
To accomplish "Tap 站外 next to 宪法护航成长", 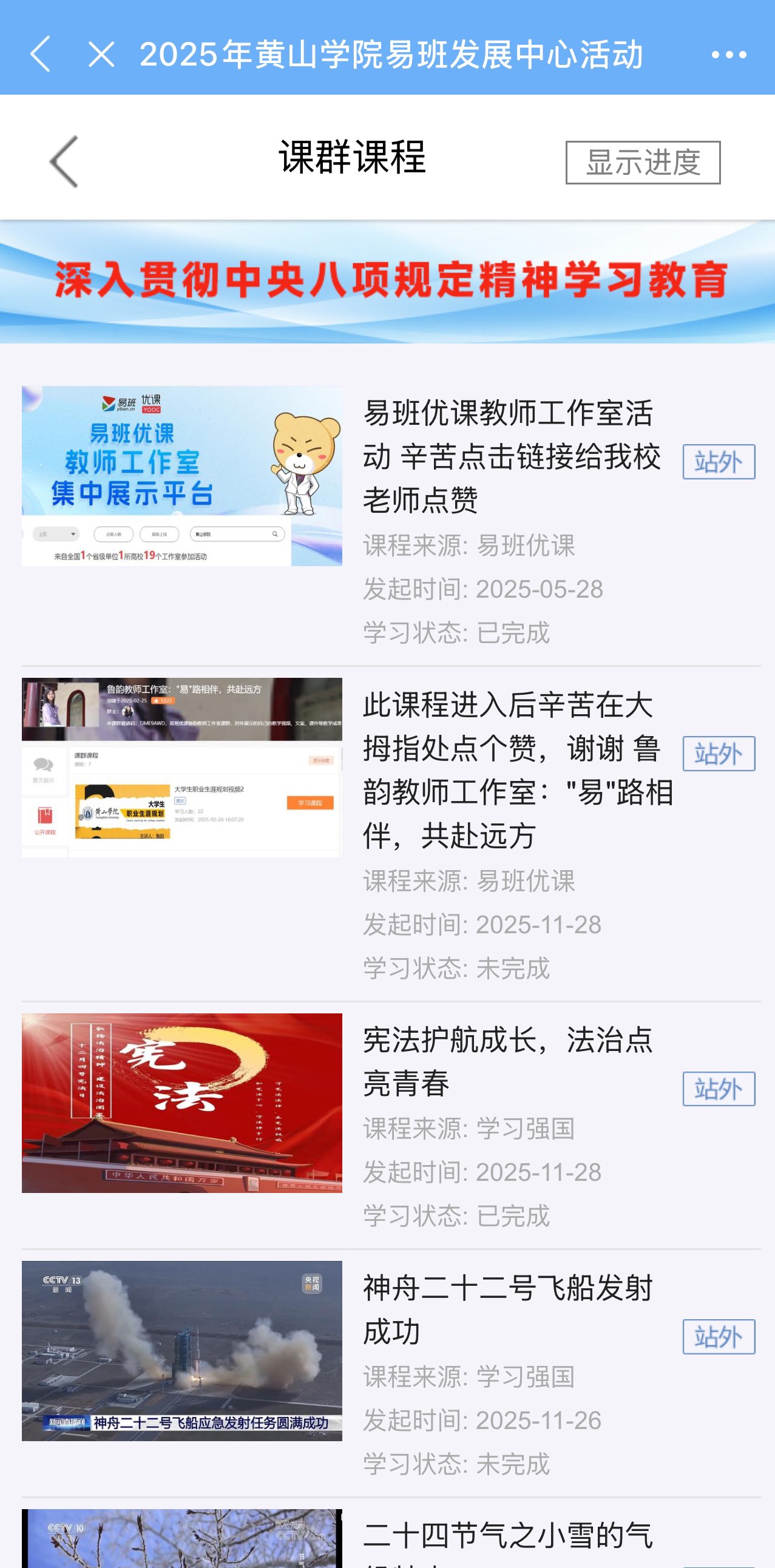I will 719,1089.
